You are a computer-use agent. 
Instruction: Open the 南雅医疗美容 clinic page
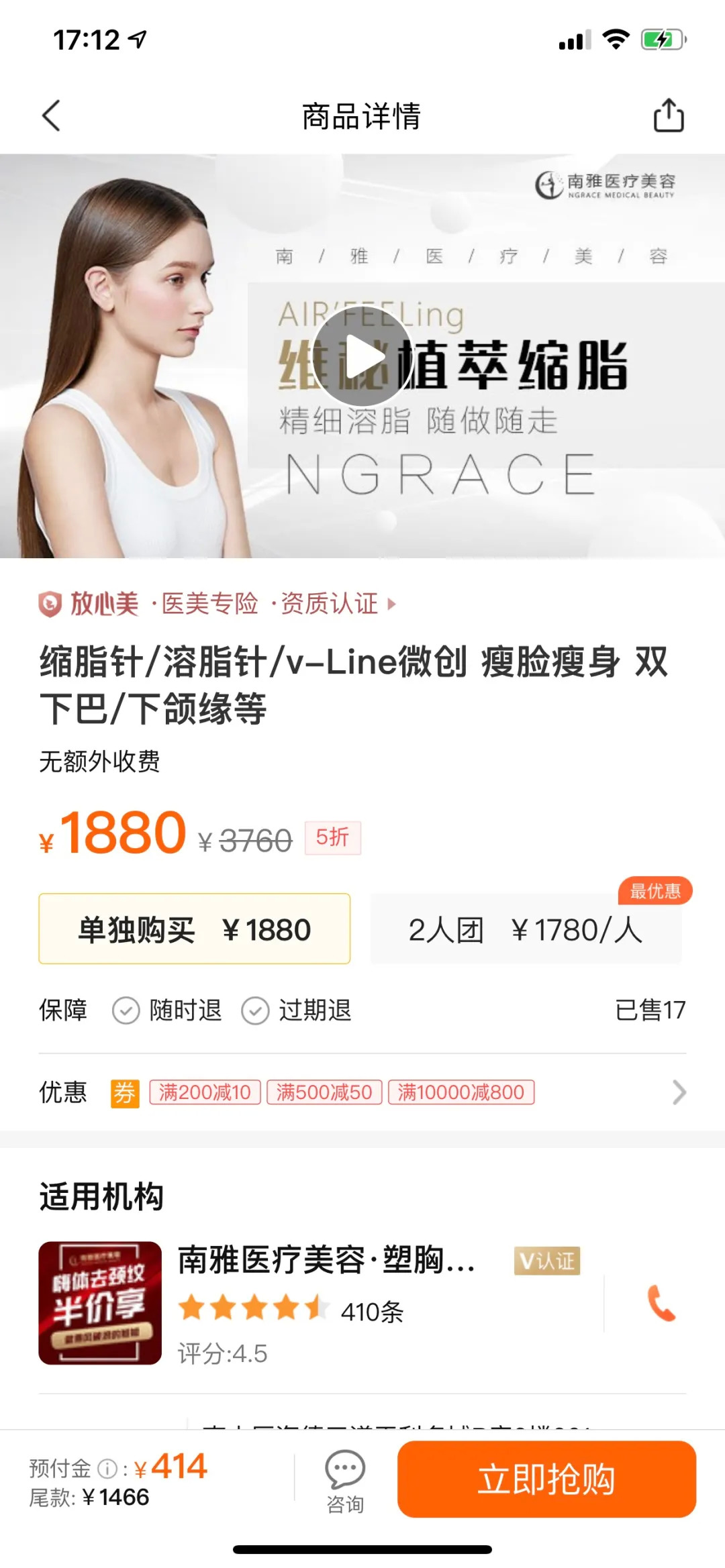(326, 1260)
